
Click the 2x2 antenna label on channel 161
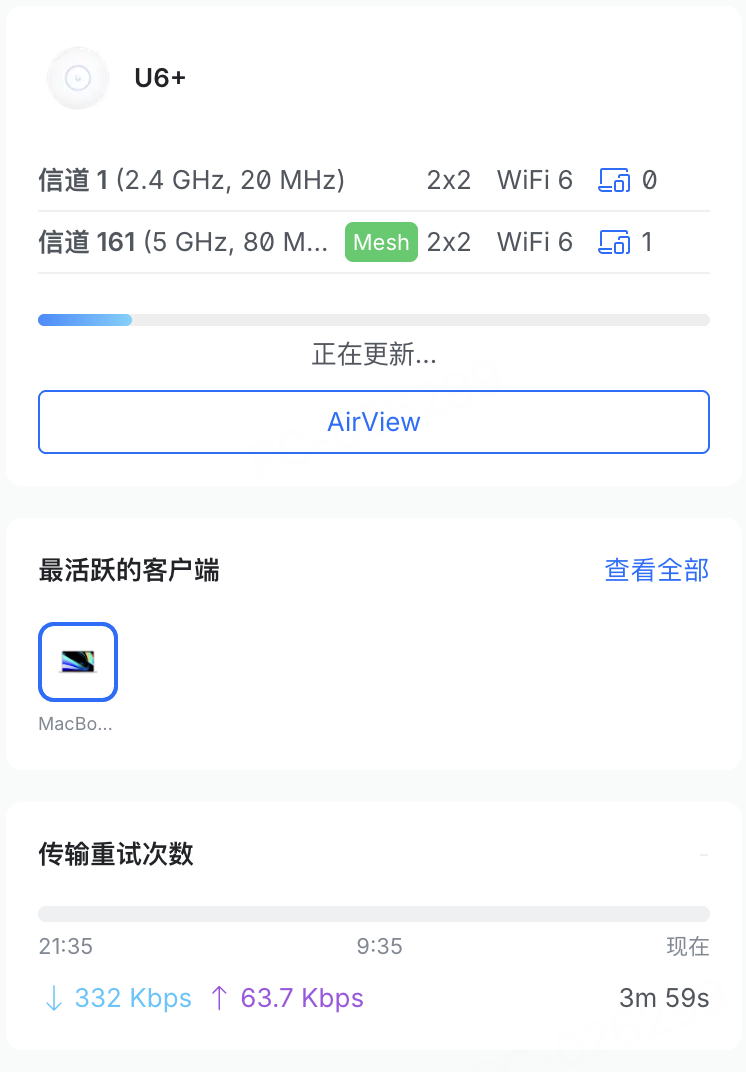449,242
